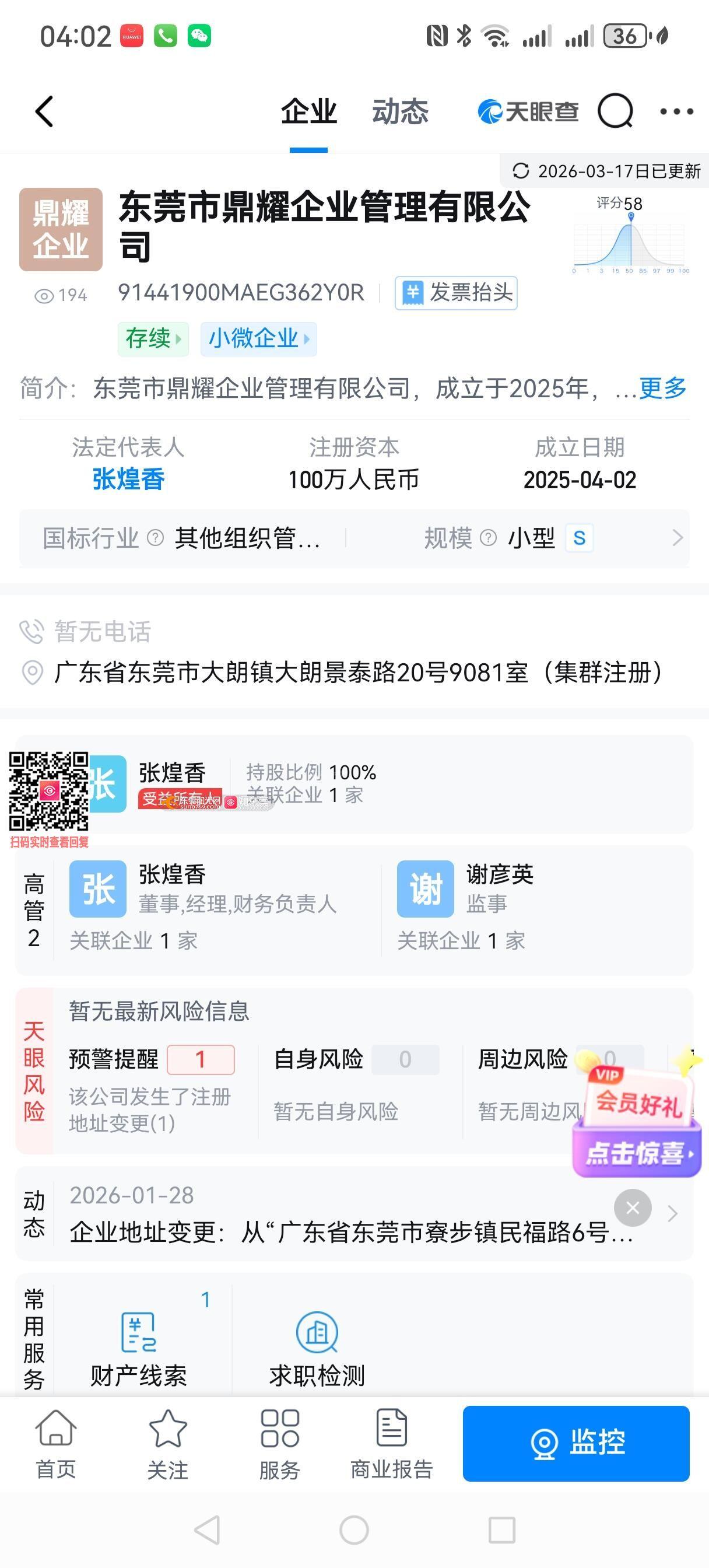Tap the 发票抬头 button

coord(456,293)
